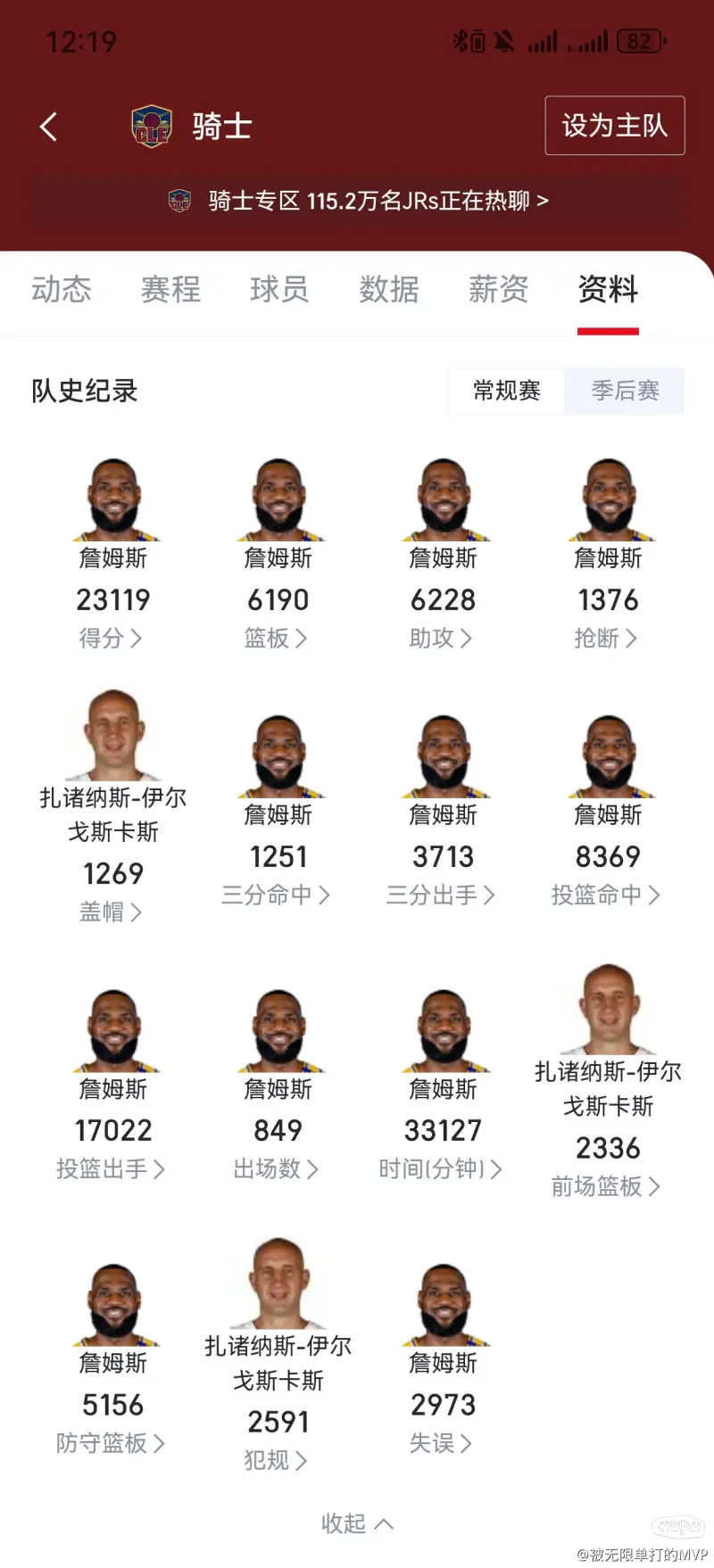
Task: Select the 季后赛 records segment
Action: [625, 391]
